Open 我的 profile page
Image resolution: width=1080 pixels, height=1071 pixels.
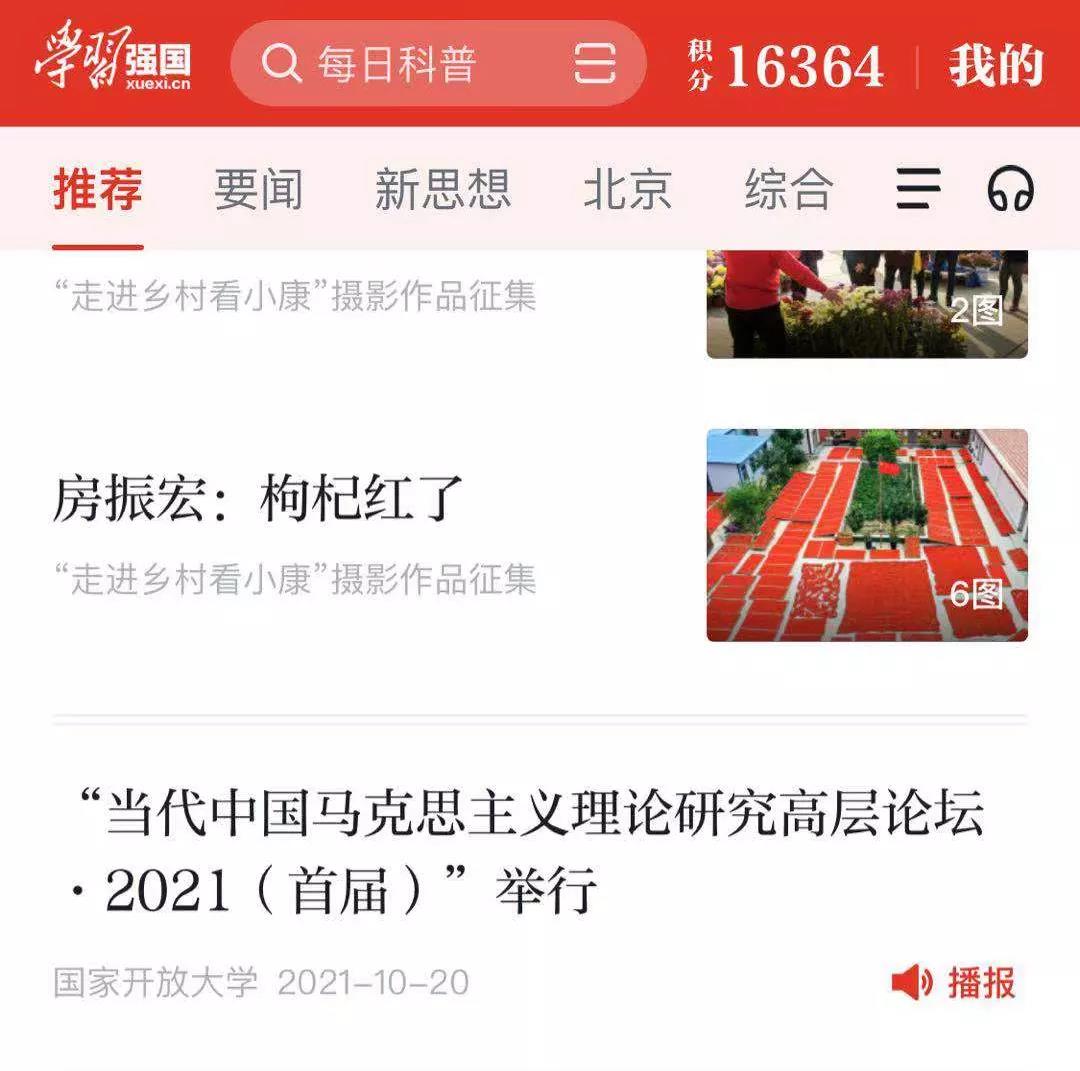click(x=995, y=66)
